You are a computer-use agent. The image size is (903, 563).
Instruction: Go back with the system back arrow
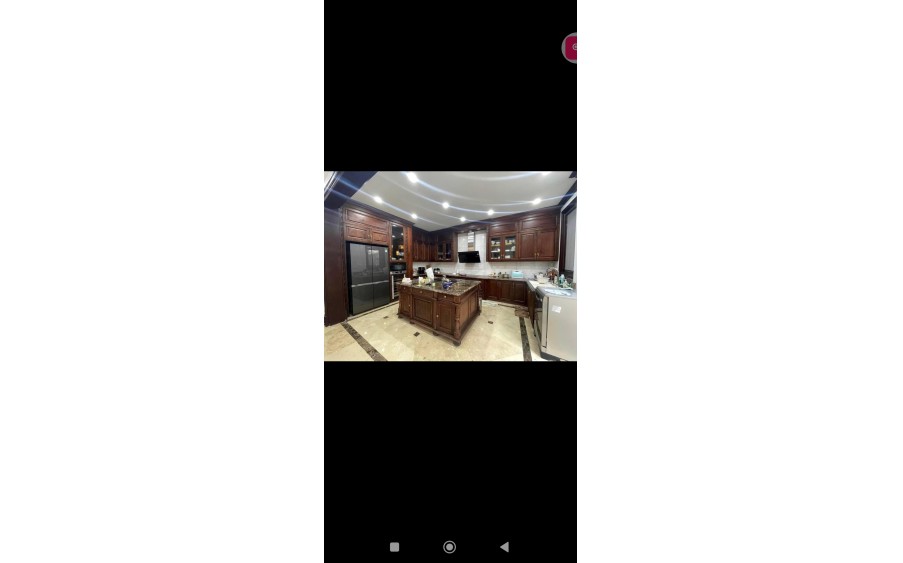pos(504,547)
